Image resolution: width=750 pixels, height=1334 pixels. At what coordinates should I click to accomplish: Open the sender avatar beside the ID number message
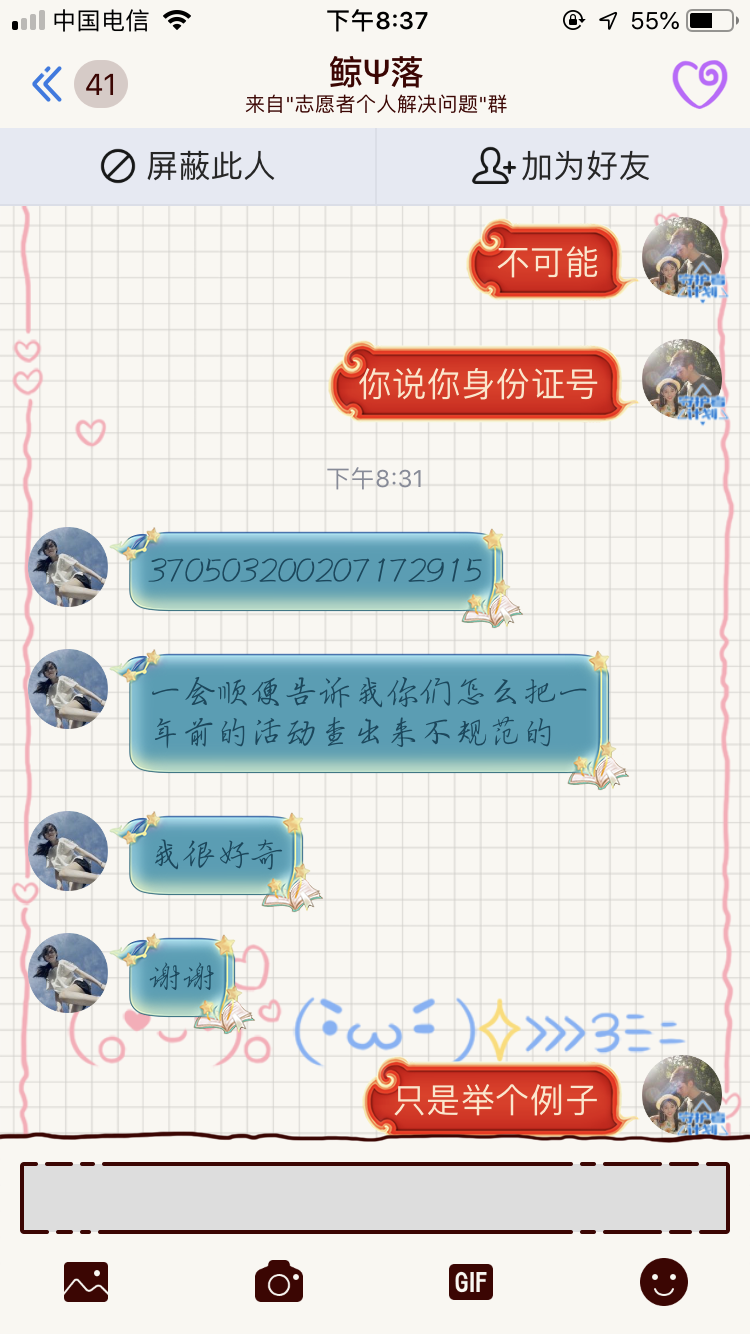click(x=68, y=567)
